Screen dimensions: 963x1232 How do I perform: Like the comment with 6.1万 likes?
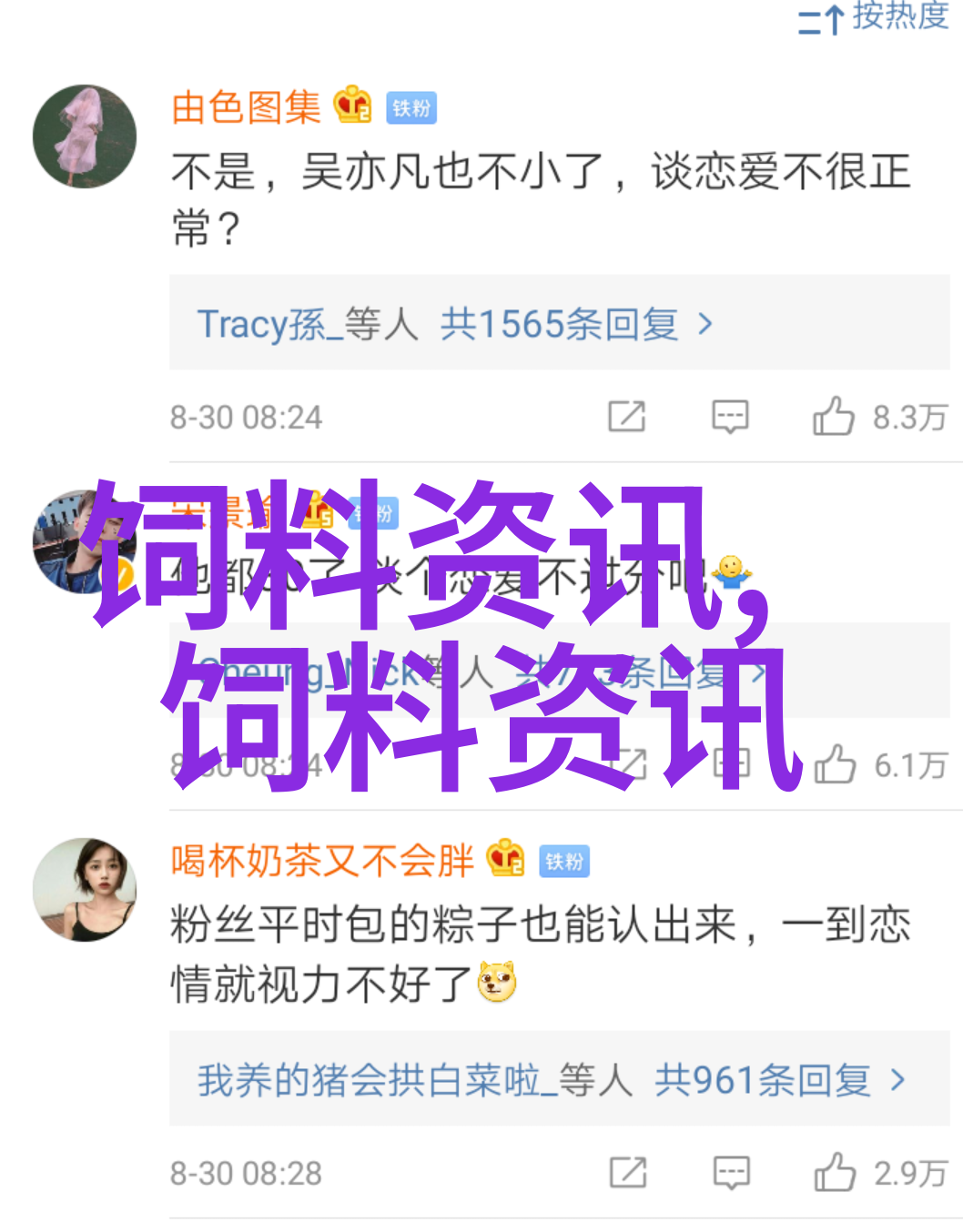[836, 764]
